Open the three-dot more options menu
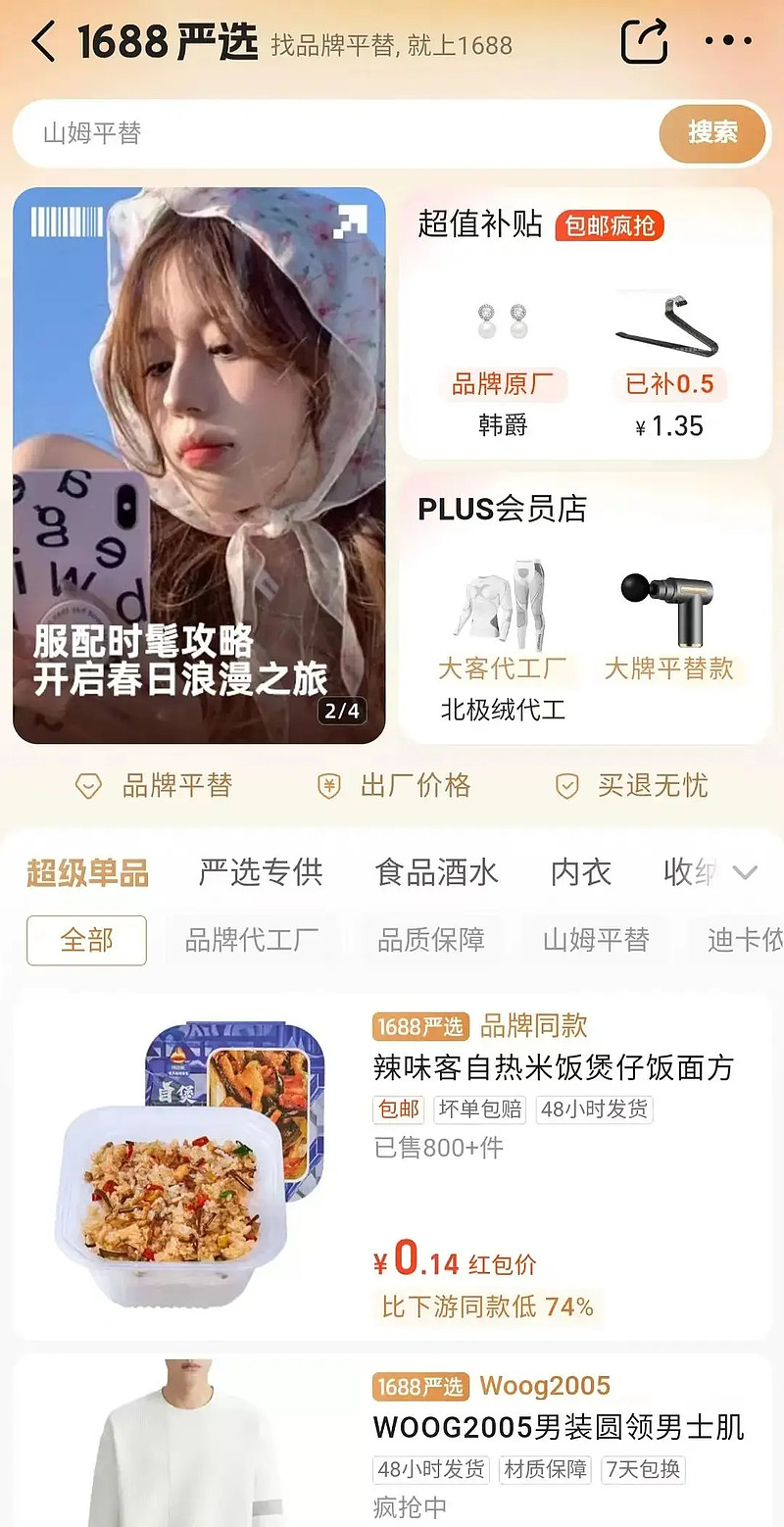This screenshot has width=784, height=1527. tap(726, 40)
